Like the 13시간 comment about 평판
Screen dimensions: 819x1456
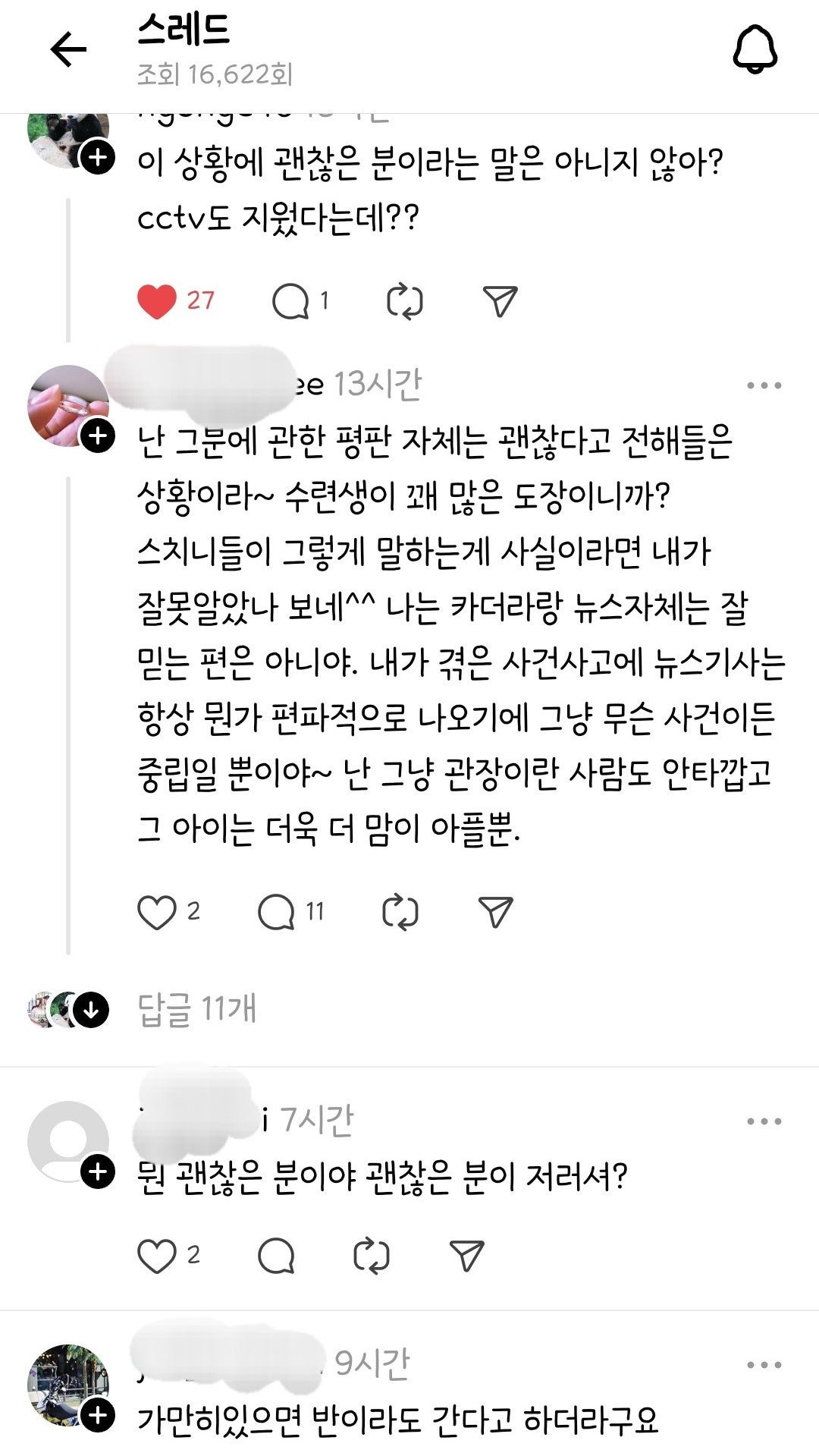tap(157, 911)
